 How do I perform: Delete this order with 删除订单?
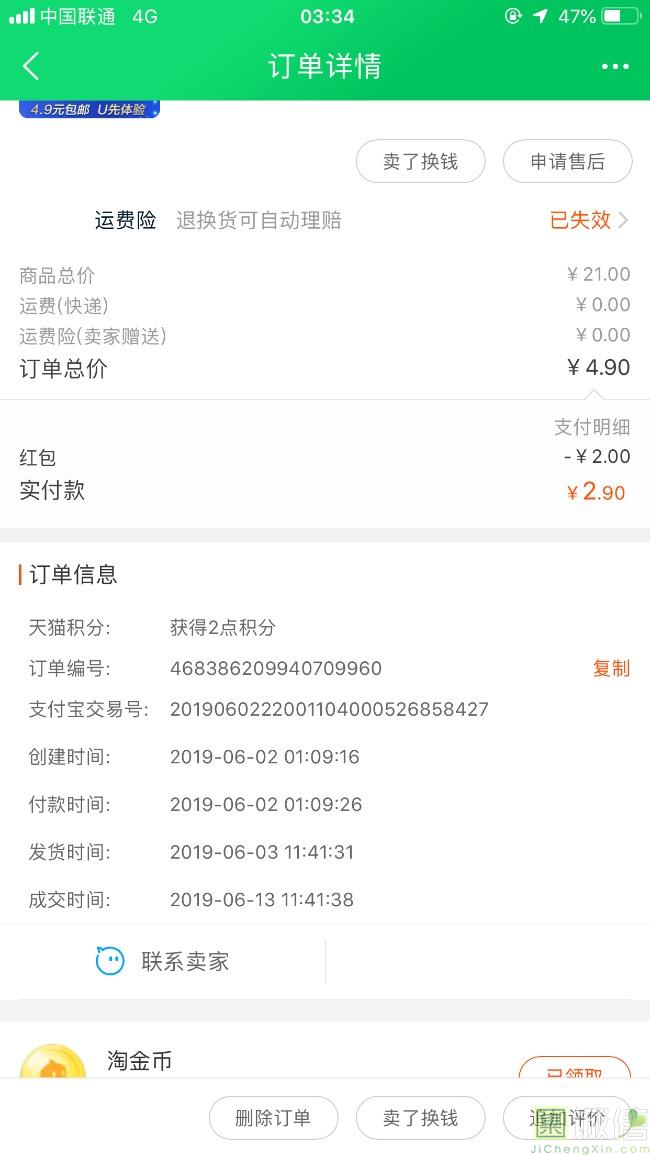tap(273, 1117)
